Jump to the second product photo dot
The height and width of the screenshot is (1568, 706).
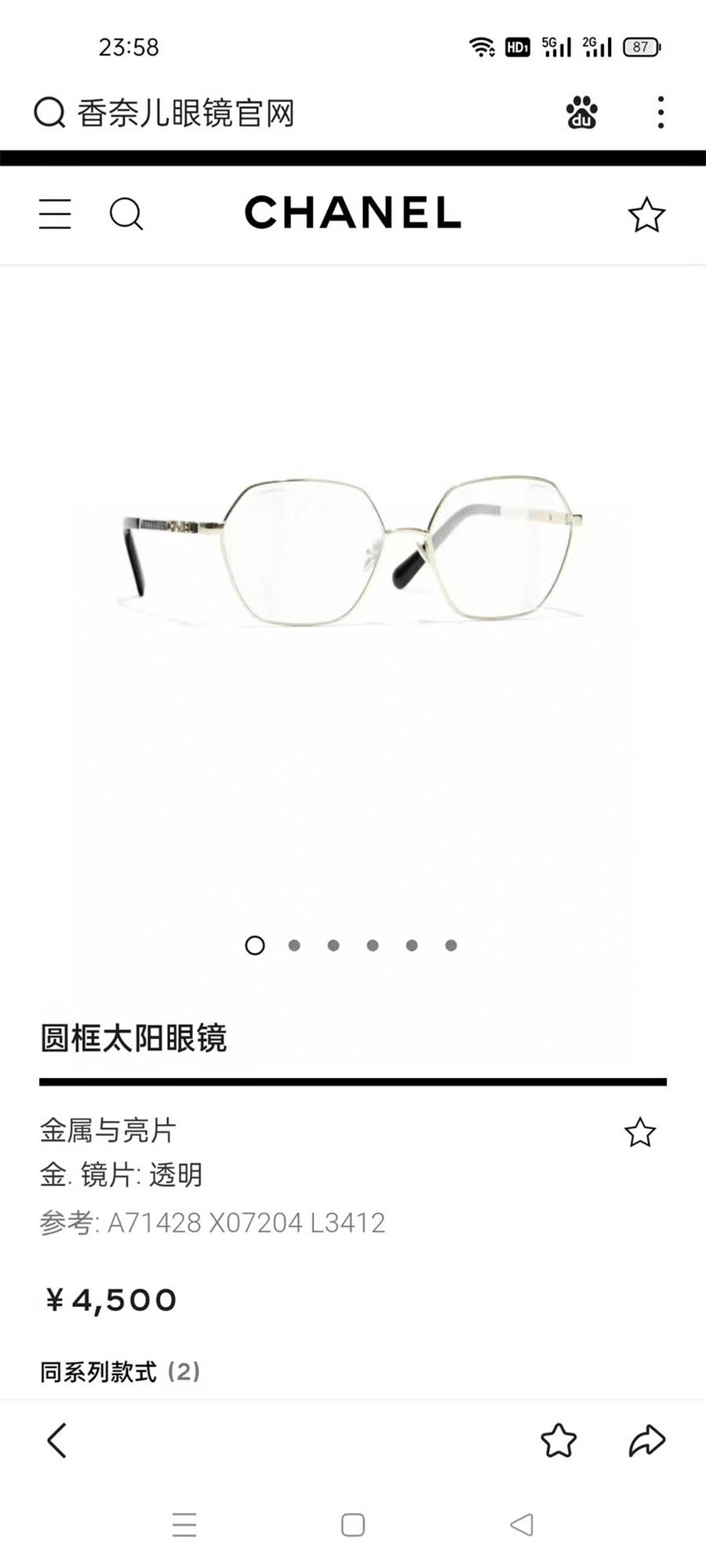pos(294,946)
